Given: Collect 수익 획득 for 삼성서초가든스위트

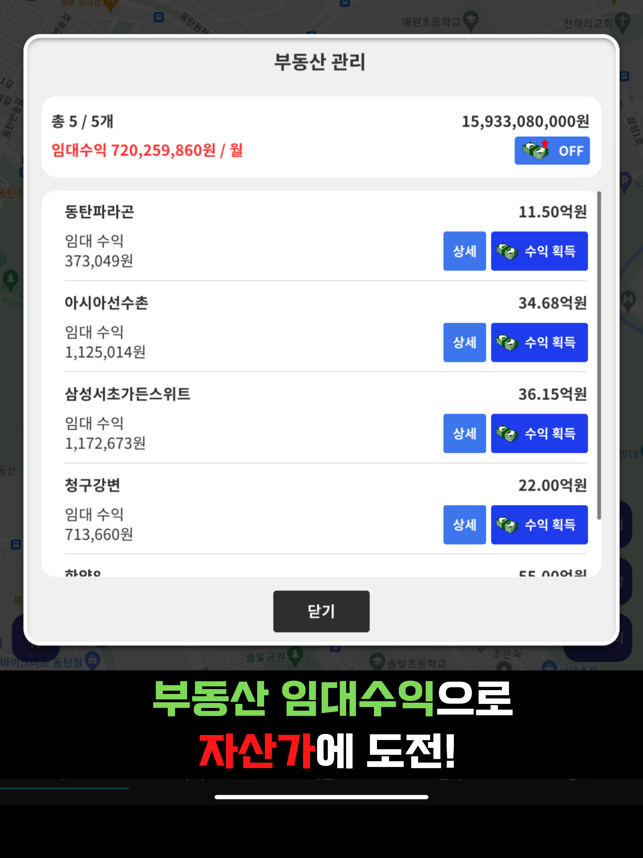Looking at the screenshot, I should click(539, 433).
